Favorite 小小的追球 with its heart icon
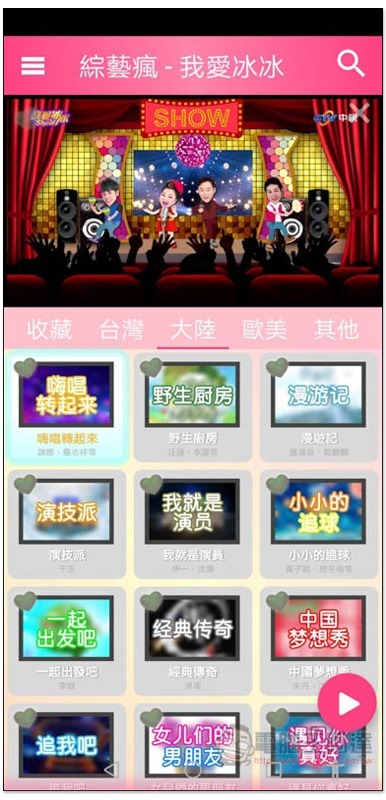This screenshot has width=386, height=800. point(277,484)
